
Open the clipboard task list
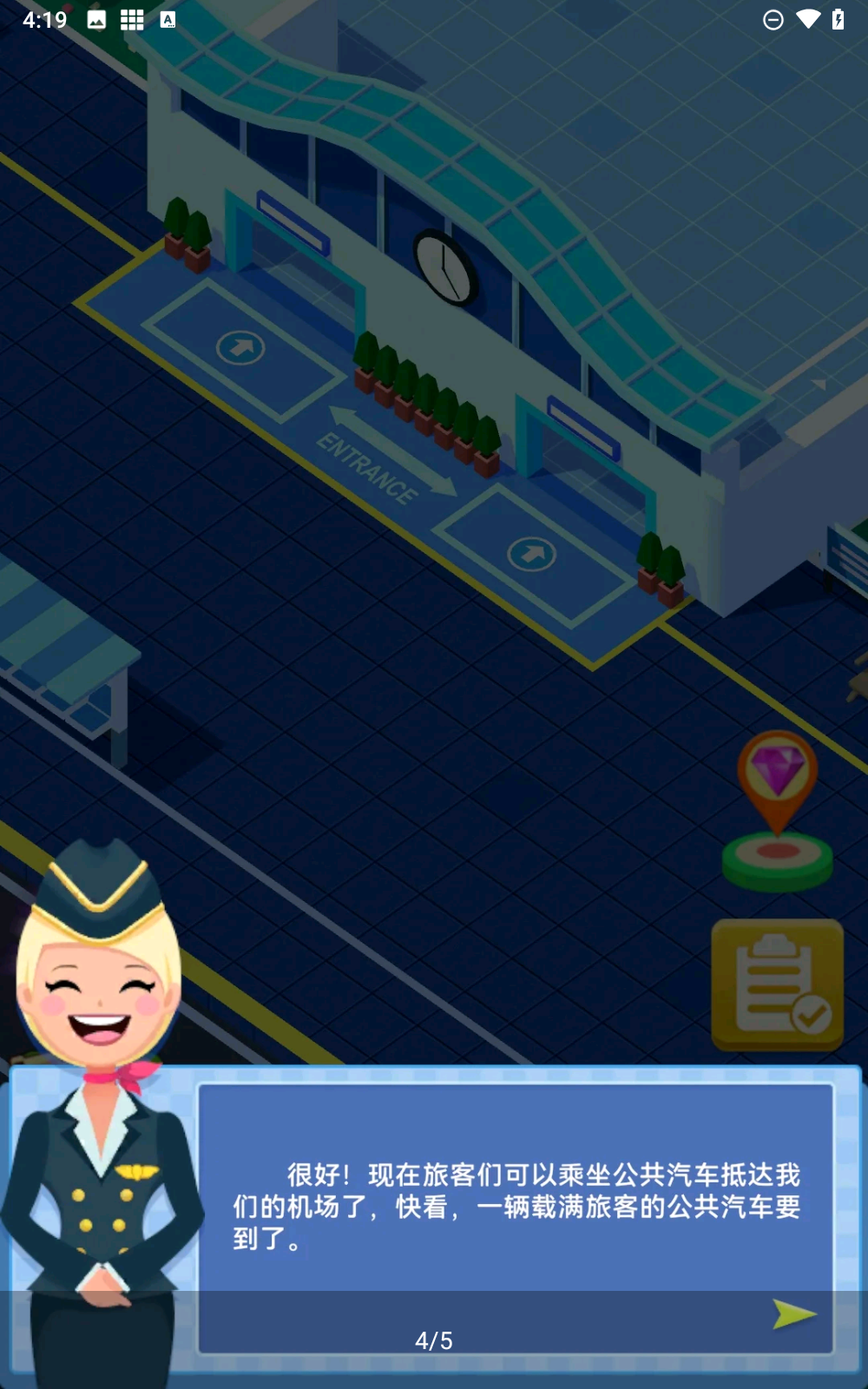(778, 984)
